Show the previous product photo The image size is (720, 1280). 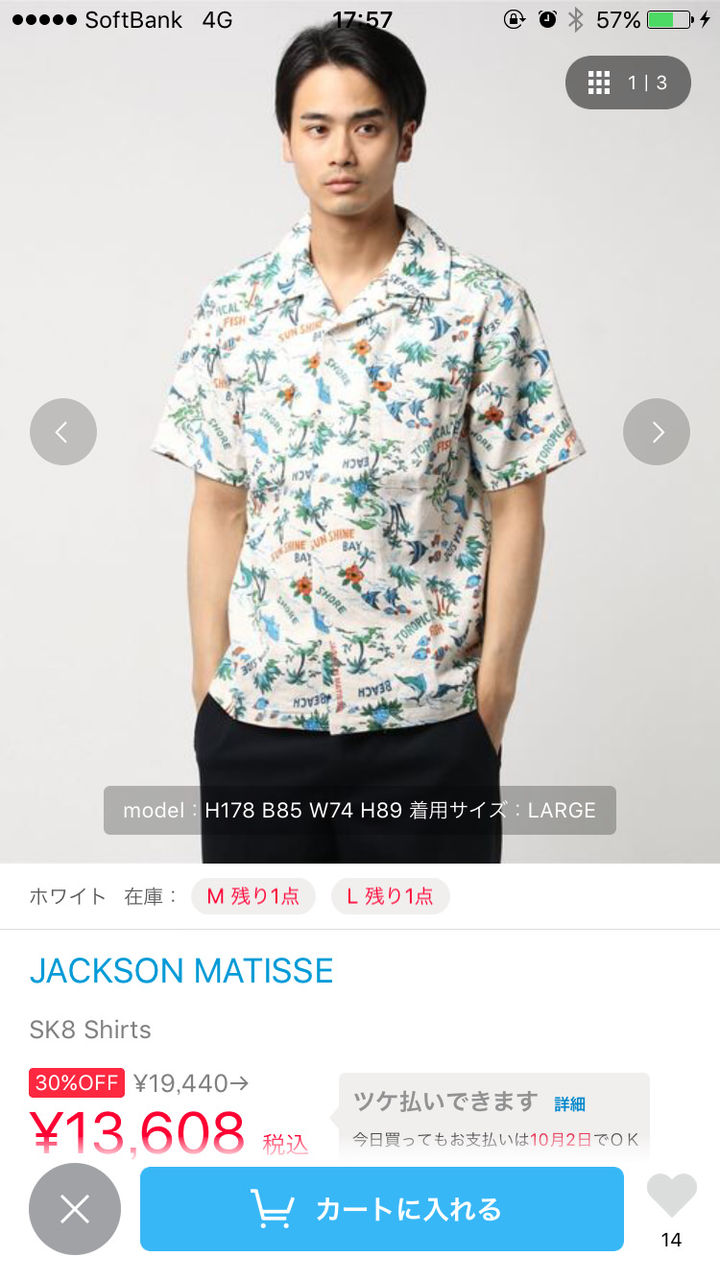pos(63,432)
